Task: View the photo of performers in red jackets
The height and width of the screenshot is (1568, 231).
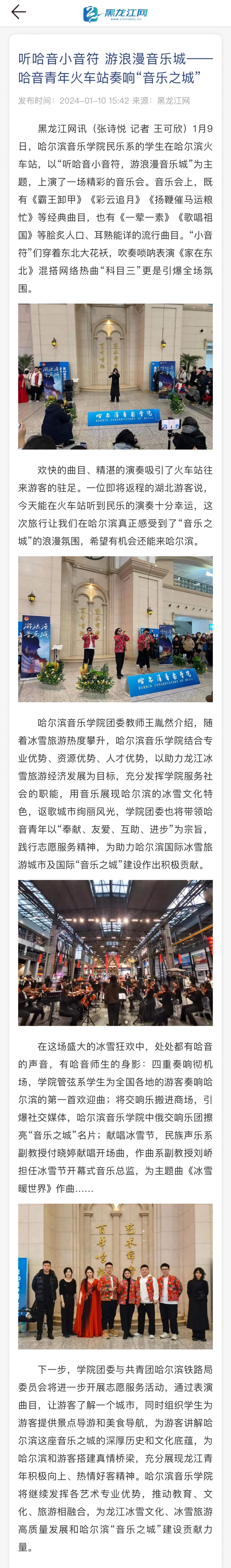Action: [x=115, y=629]
